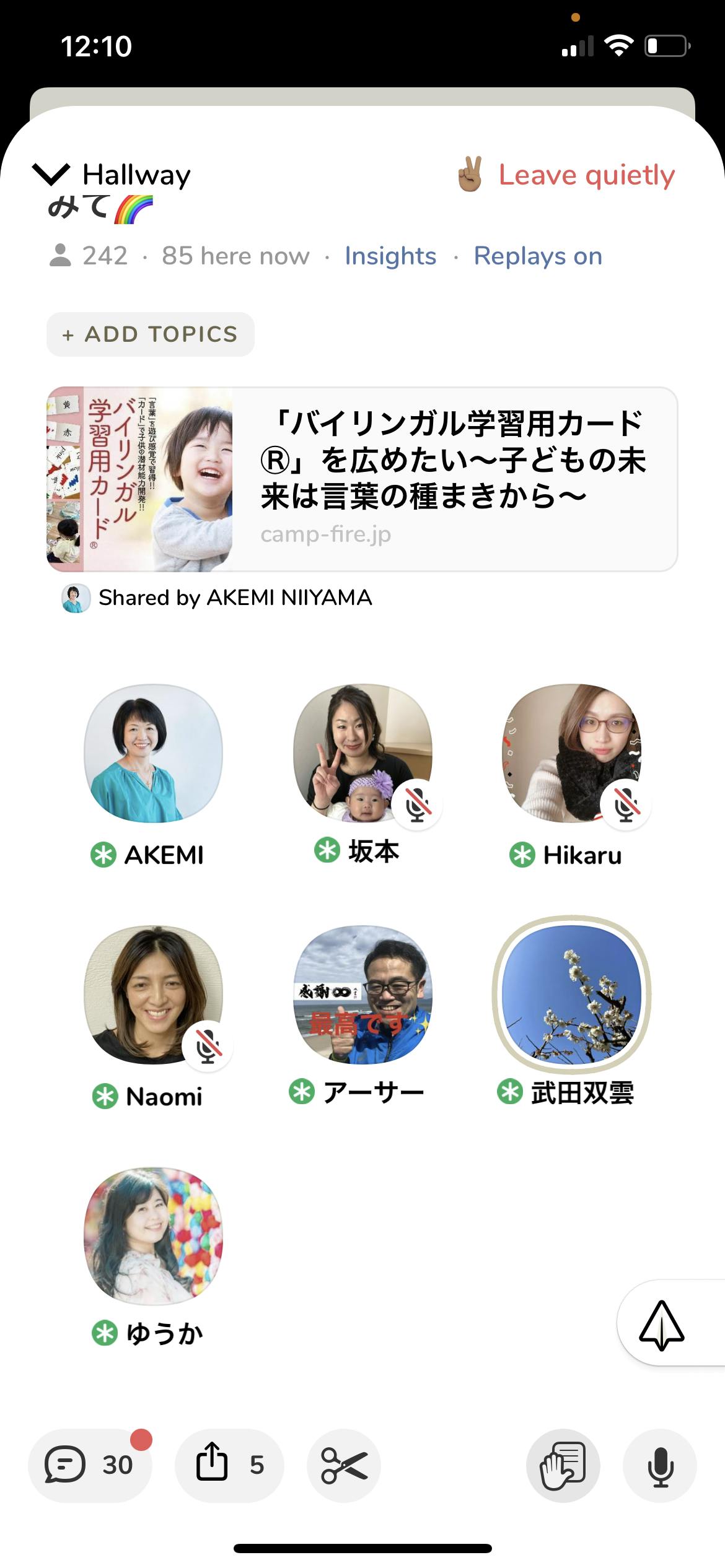Screen dimensions: 725x1568
Task: Collapse room back to Hallway
Action: [112, 175]
